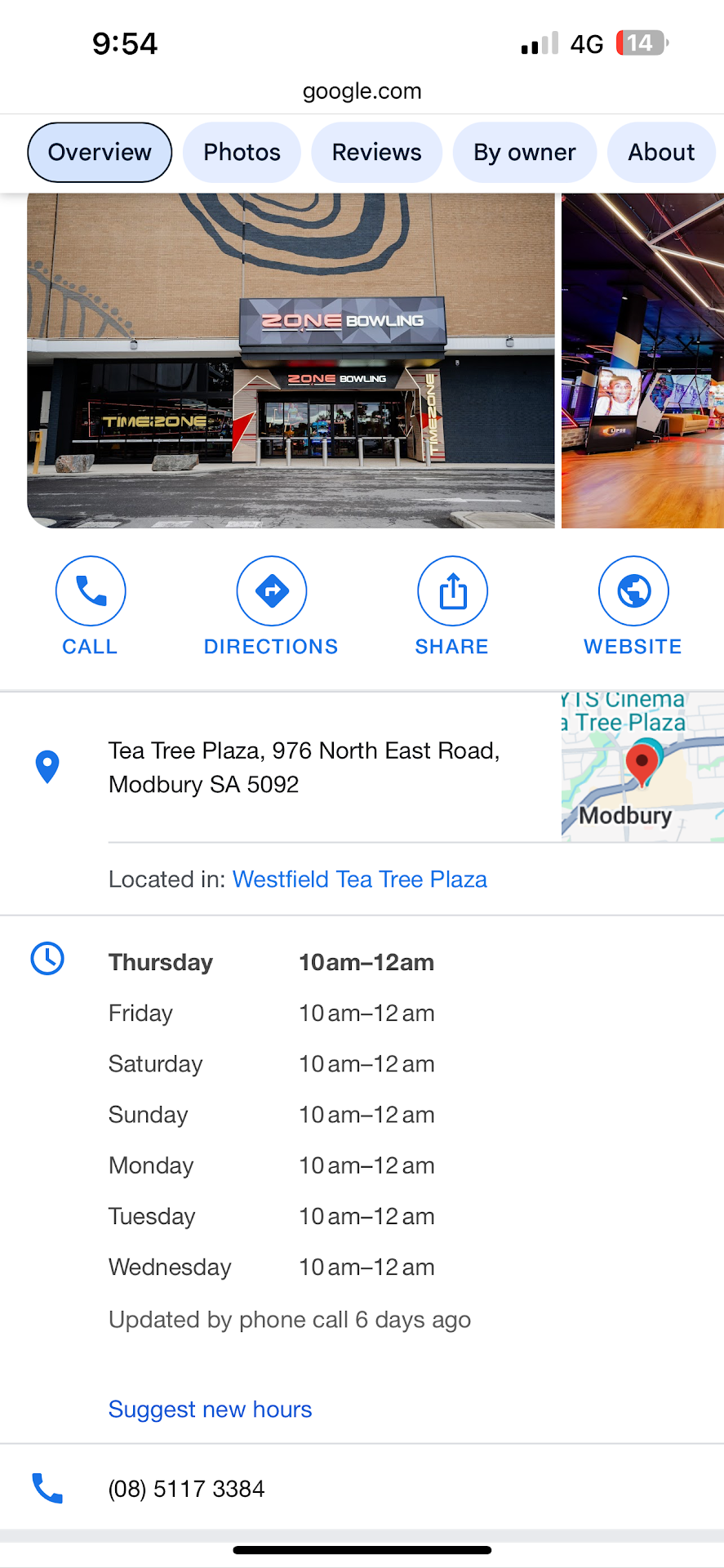Dial the phone number (08) 5117 3384
The height and width of the screenshot is (1568, 724).
(186, 1489)
